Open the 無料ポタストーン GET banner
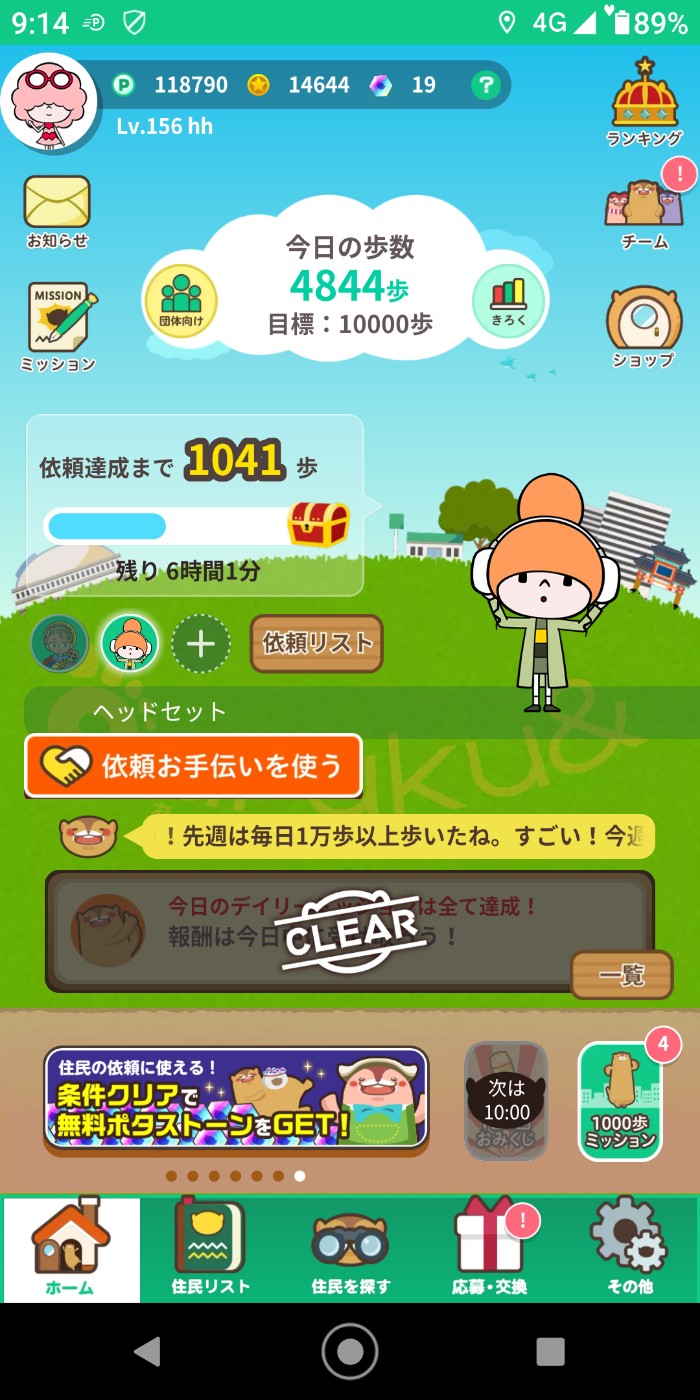Image resolution: width=700 pixels, height=1400 pixels. (x=236, y=1097)
